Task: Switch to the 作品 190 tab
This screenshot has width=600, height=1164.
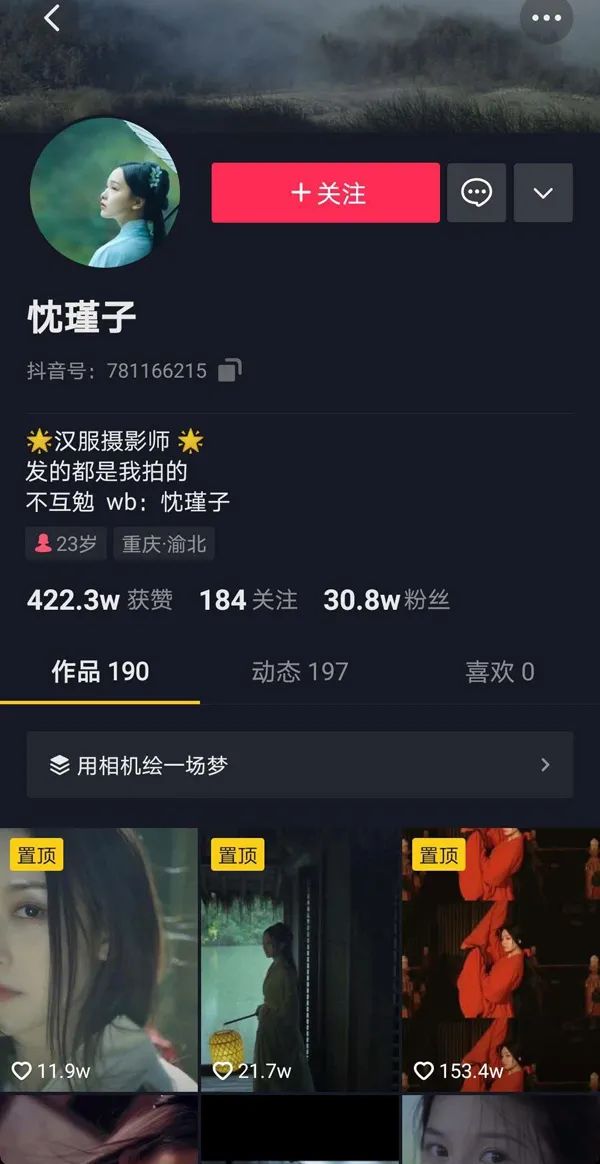Action: pos(100,672)
